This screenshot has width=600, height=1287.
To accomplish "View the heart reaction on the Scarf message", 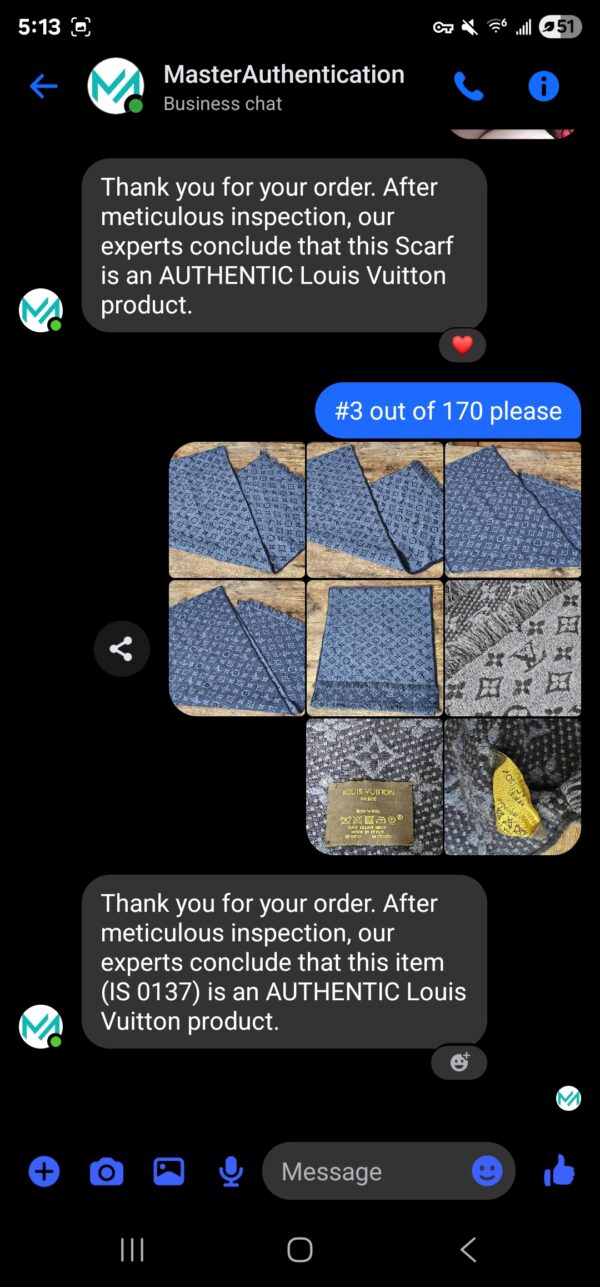I will (x=462, y=345).
